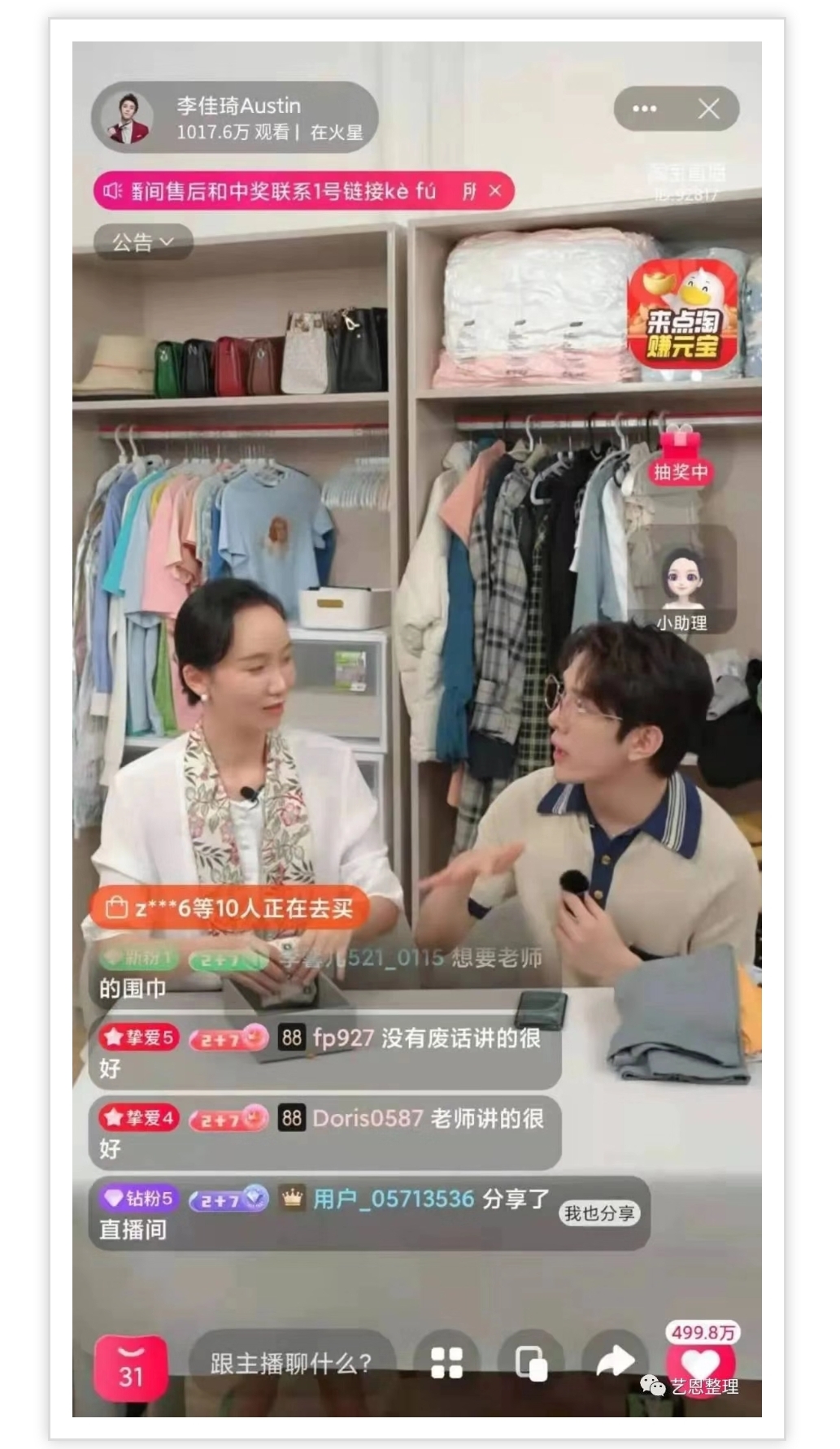The width and height of the screenshot is (840, 1449).
Task: Like the stream with the heart button
Action: click(x=700, y=1364)
